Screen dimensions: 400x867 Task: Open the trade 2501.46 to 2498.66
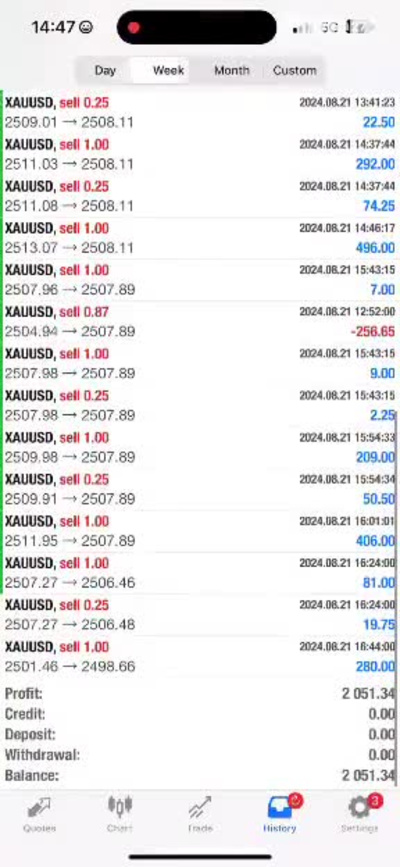click(200, 656)
